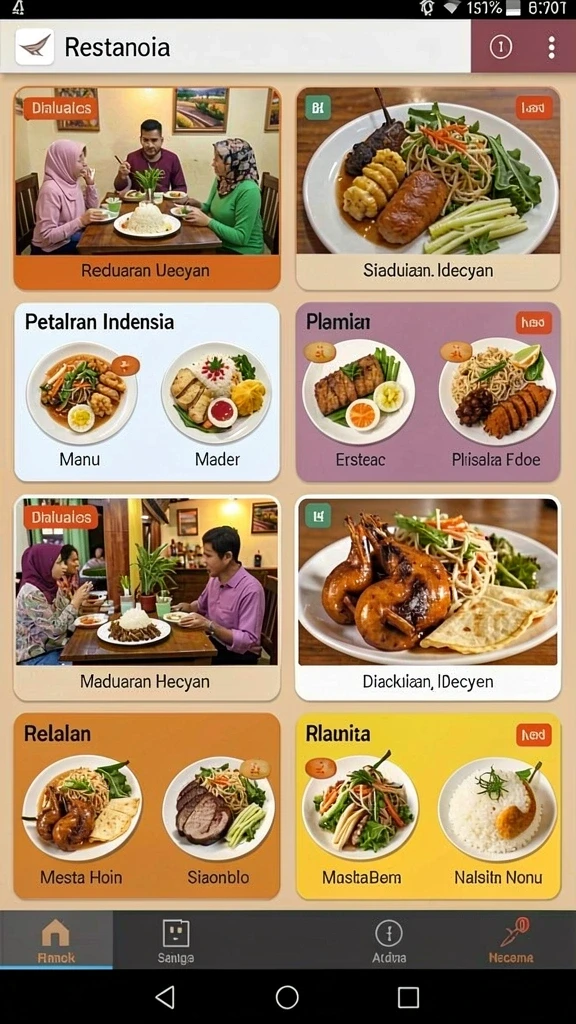Open the Diackiian, IDecyen dish card
The width and height of the screenshot is (576, 1024).
pos(428,598)
